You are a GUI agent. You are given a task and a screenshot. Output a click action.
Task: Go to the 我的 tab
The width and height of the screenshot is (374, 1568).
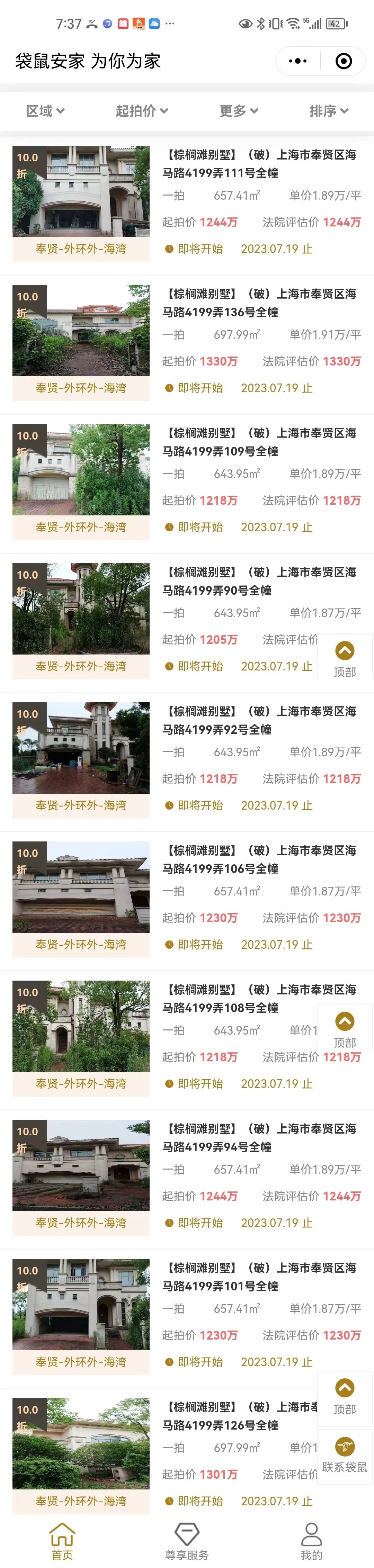click(311, 1541)
